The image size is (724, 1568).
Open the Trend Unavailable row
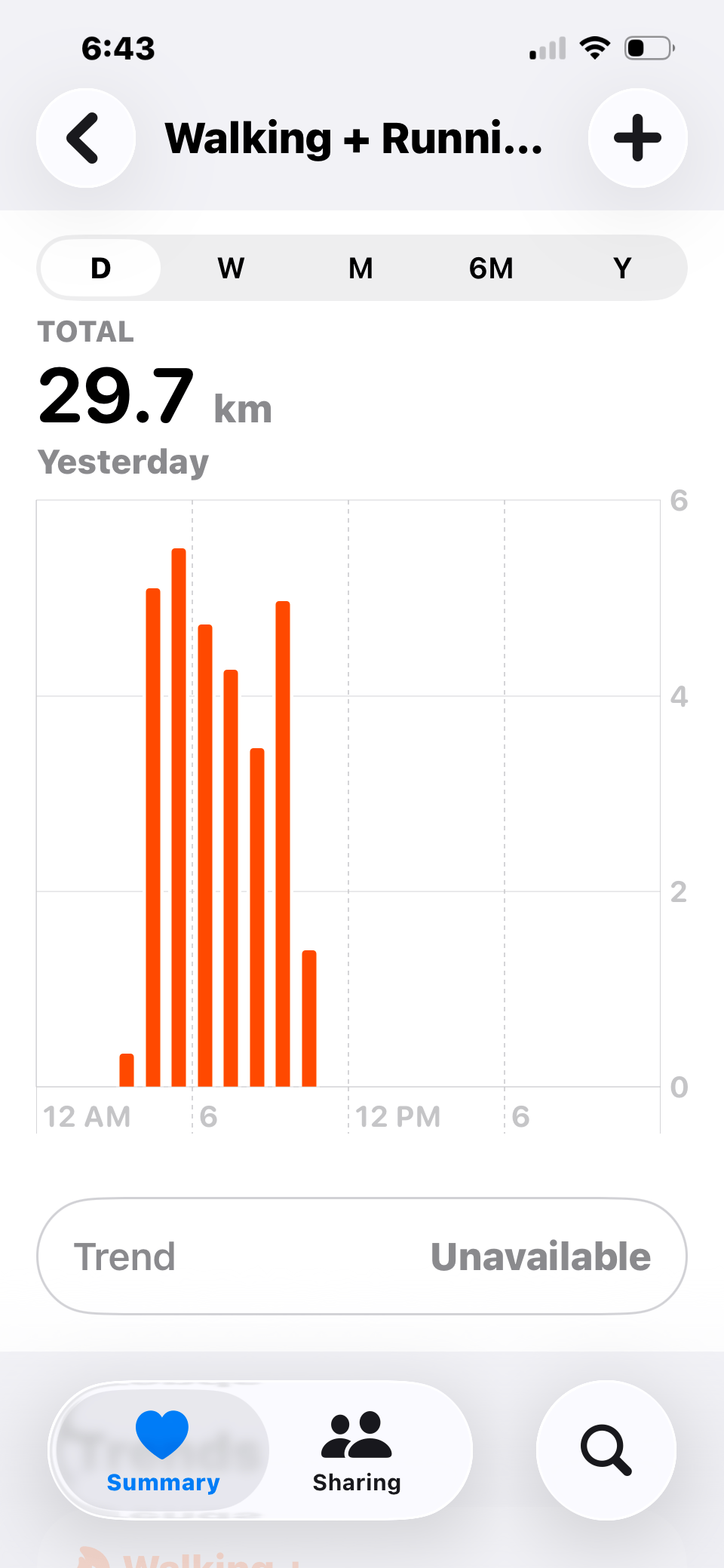[362, 1257]
